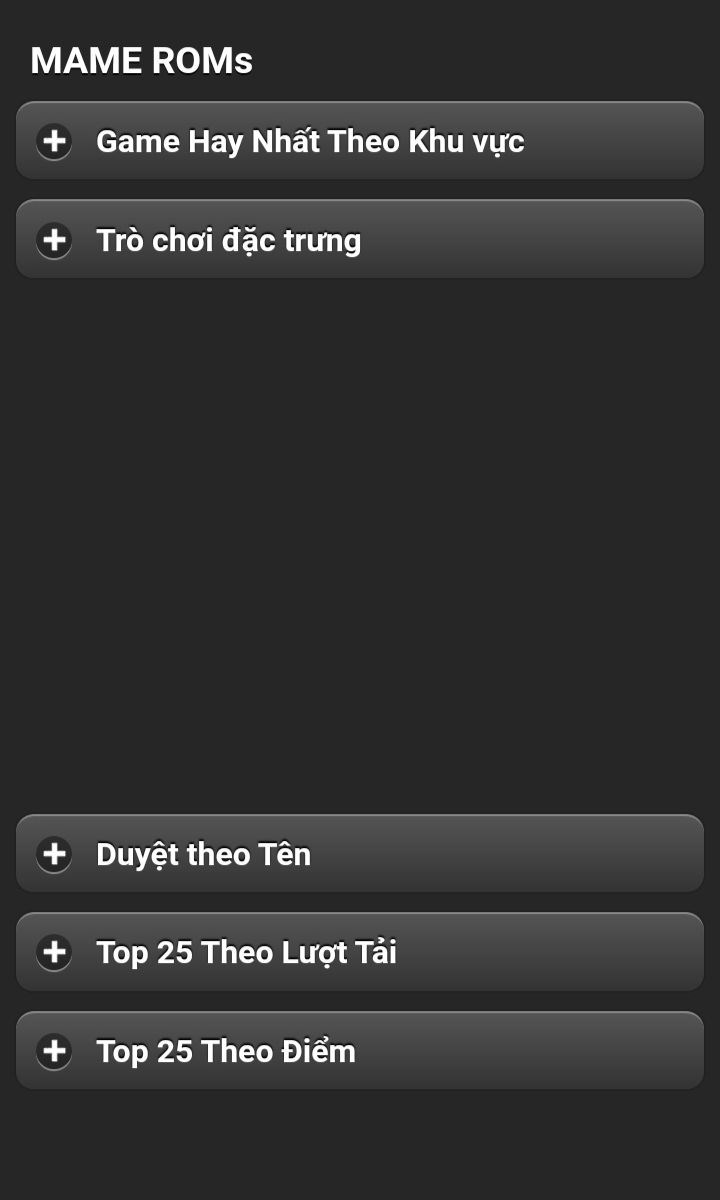The height and width of the screenshot is (1200, 720).
Task: Click the "Trò chơi đặc trưng" header text
Action: pos(230,240)
